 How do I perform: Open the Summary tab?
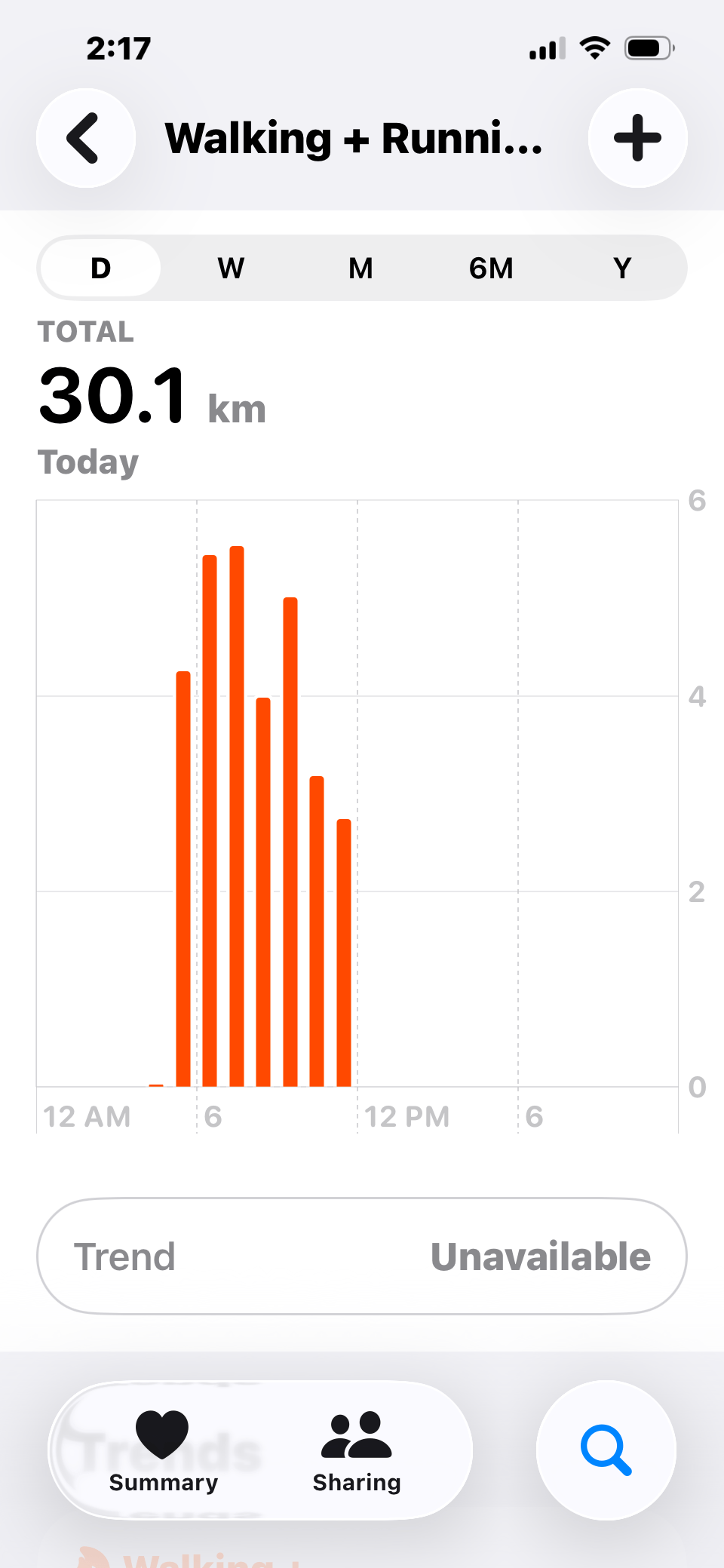pos(164,1450)
